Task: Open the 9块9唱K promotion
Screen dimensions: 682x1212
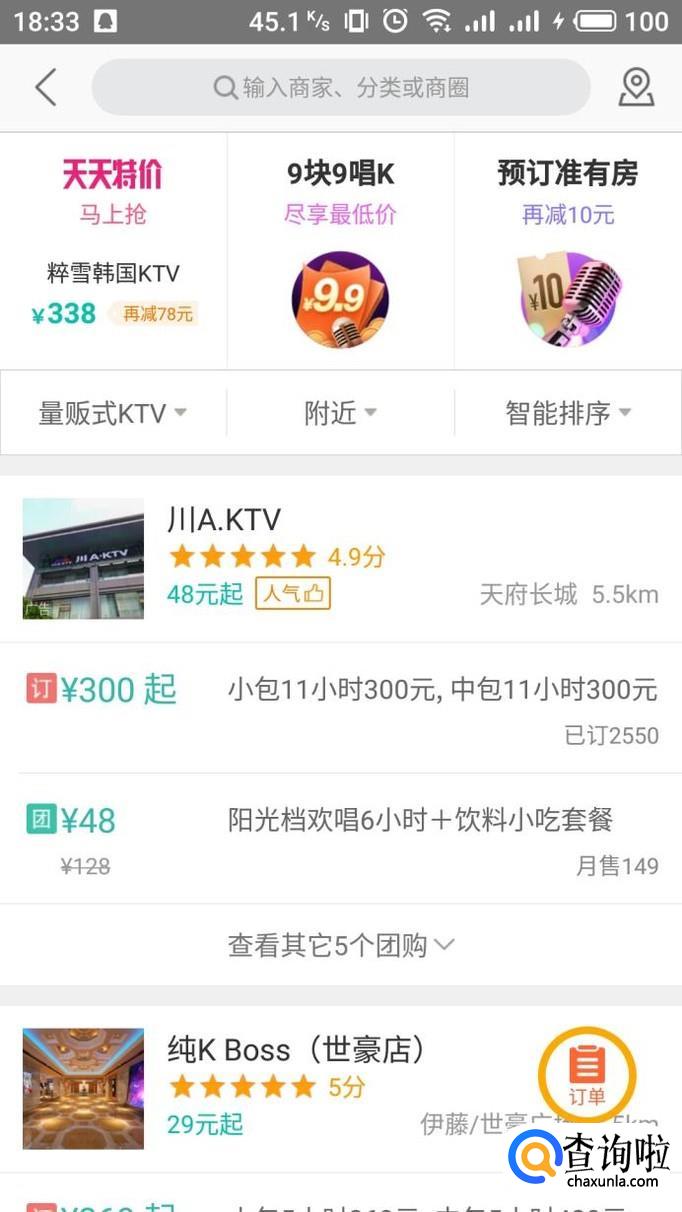Action: pos(341,250)
